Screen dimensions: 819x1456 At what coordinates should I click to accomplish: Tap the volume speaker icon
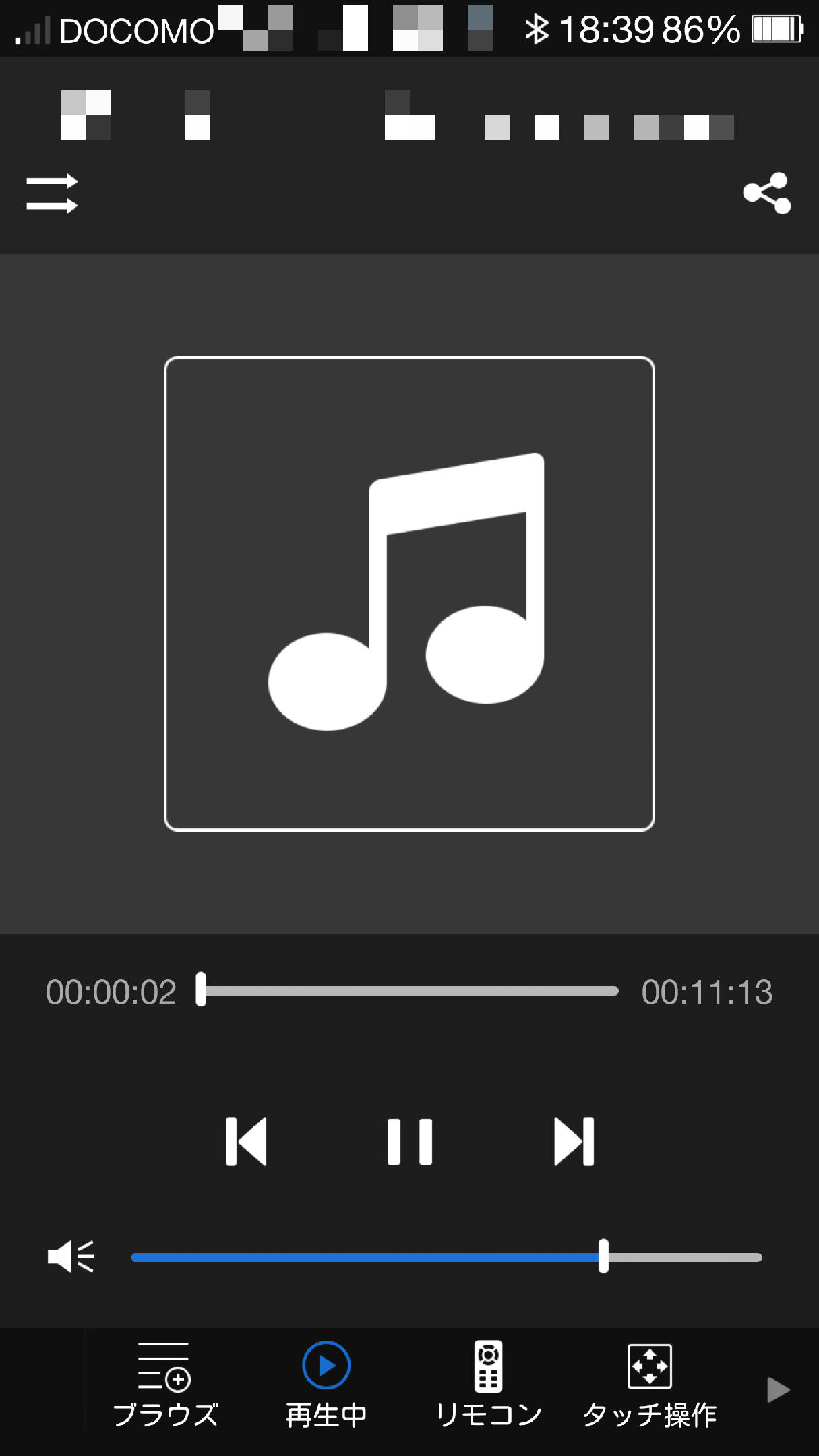pos(71,1256)
